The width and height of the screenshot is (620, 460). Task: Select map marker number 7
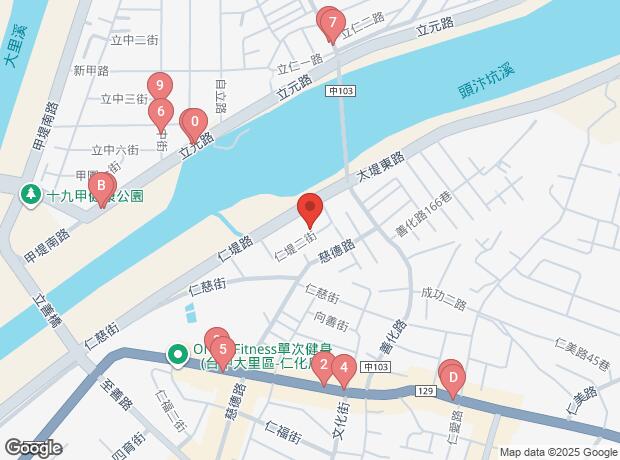(333, 23)
